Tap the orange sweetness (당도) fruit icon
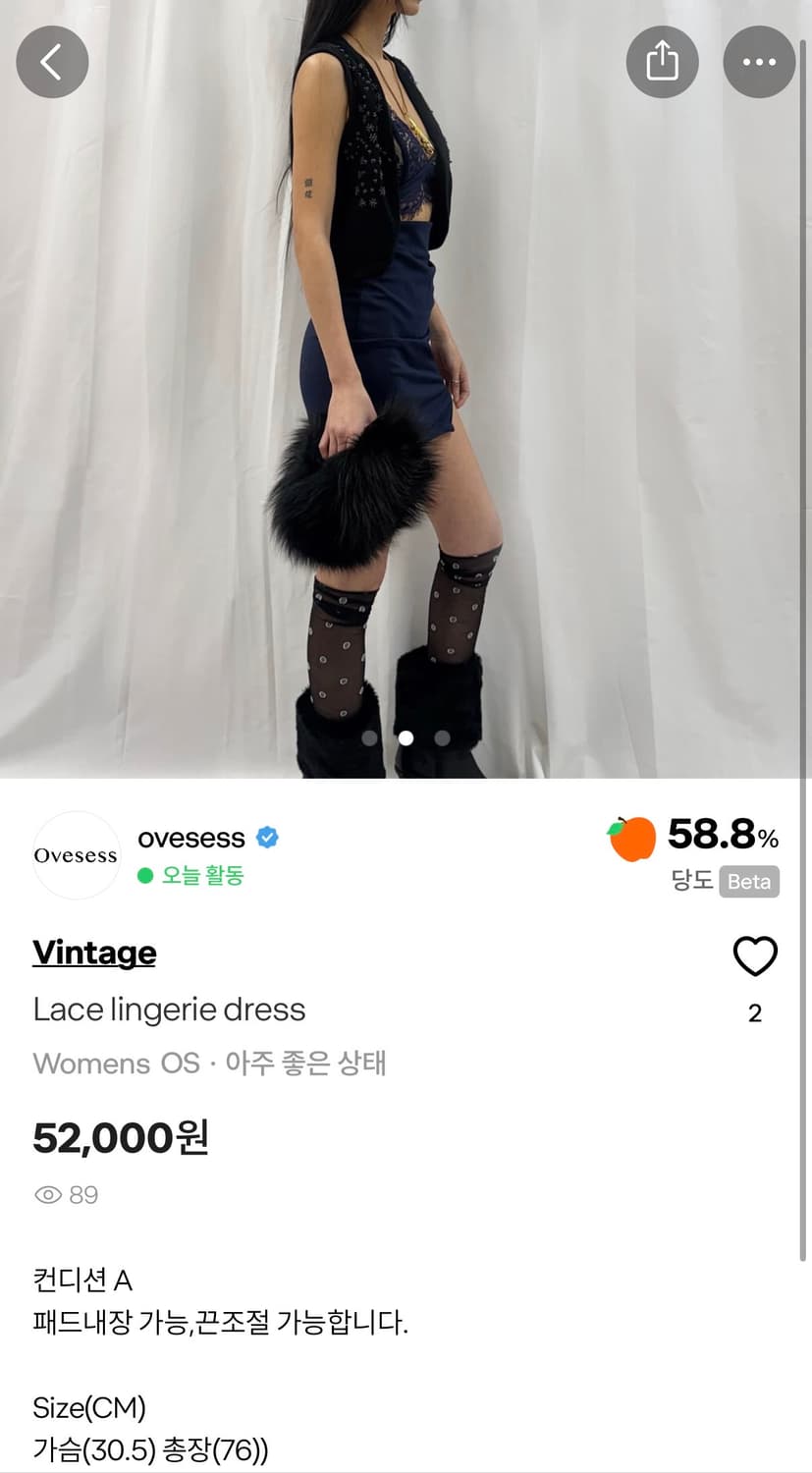 coord(631,838)
